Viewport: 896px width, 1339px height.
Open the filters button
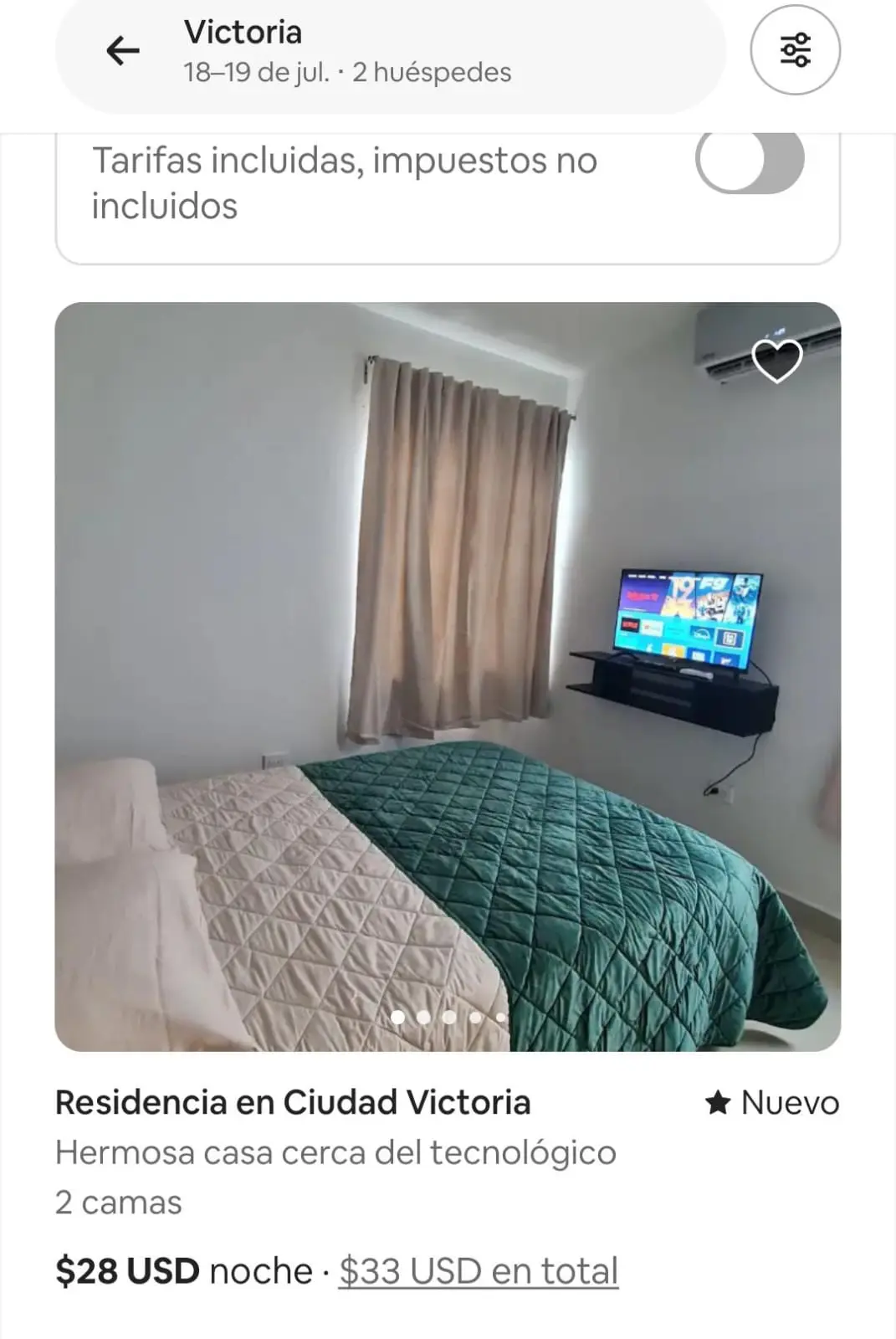[795, 50]
